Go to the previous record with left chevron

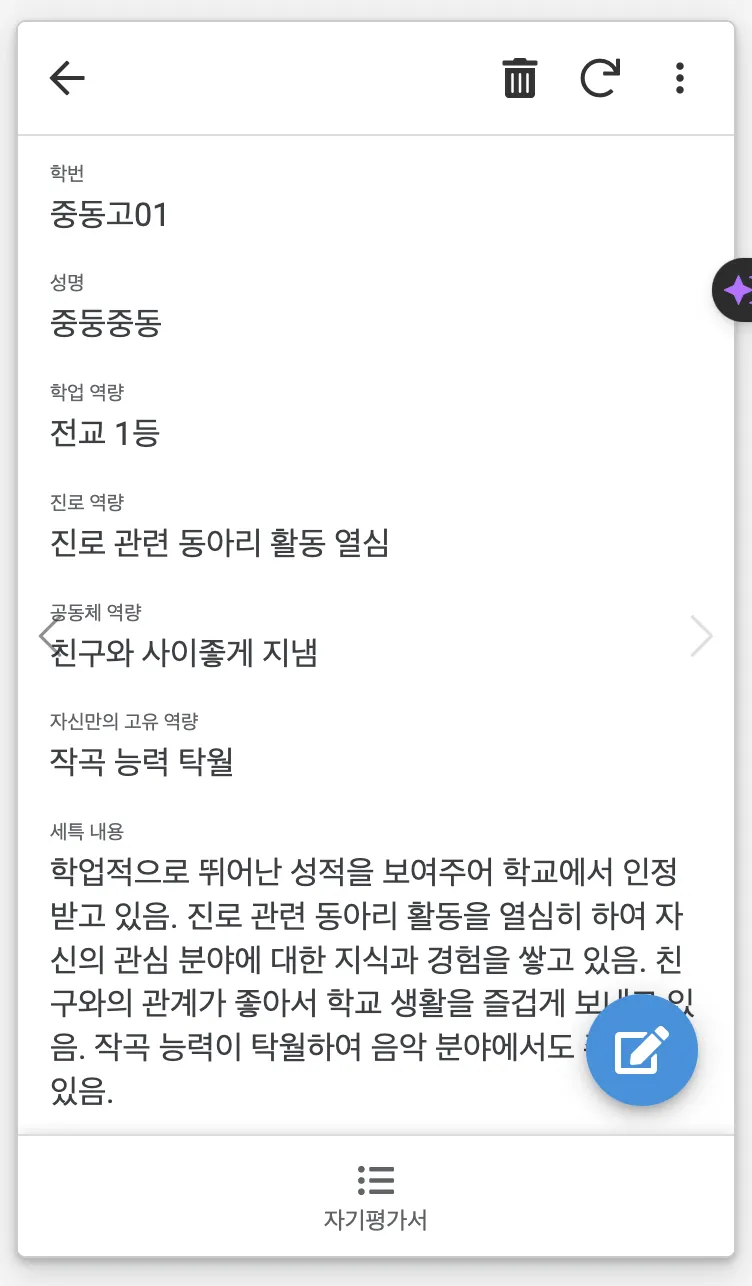coord(47,636)
